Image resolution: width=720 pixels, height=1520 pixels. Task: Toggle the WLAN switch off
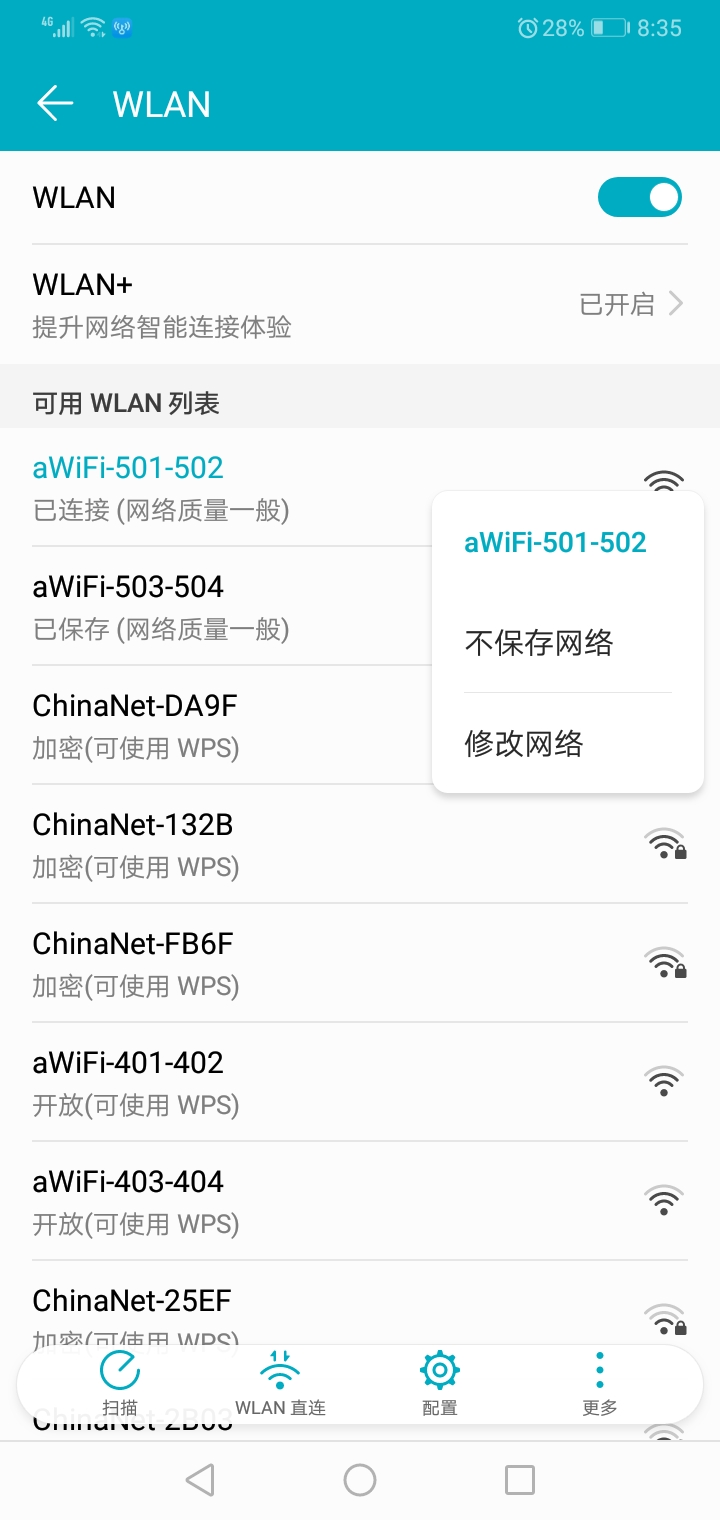click(x=640, y=197)
